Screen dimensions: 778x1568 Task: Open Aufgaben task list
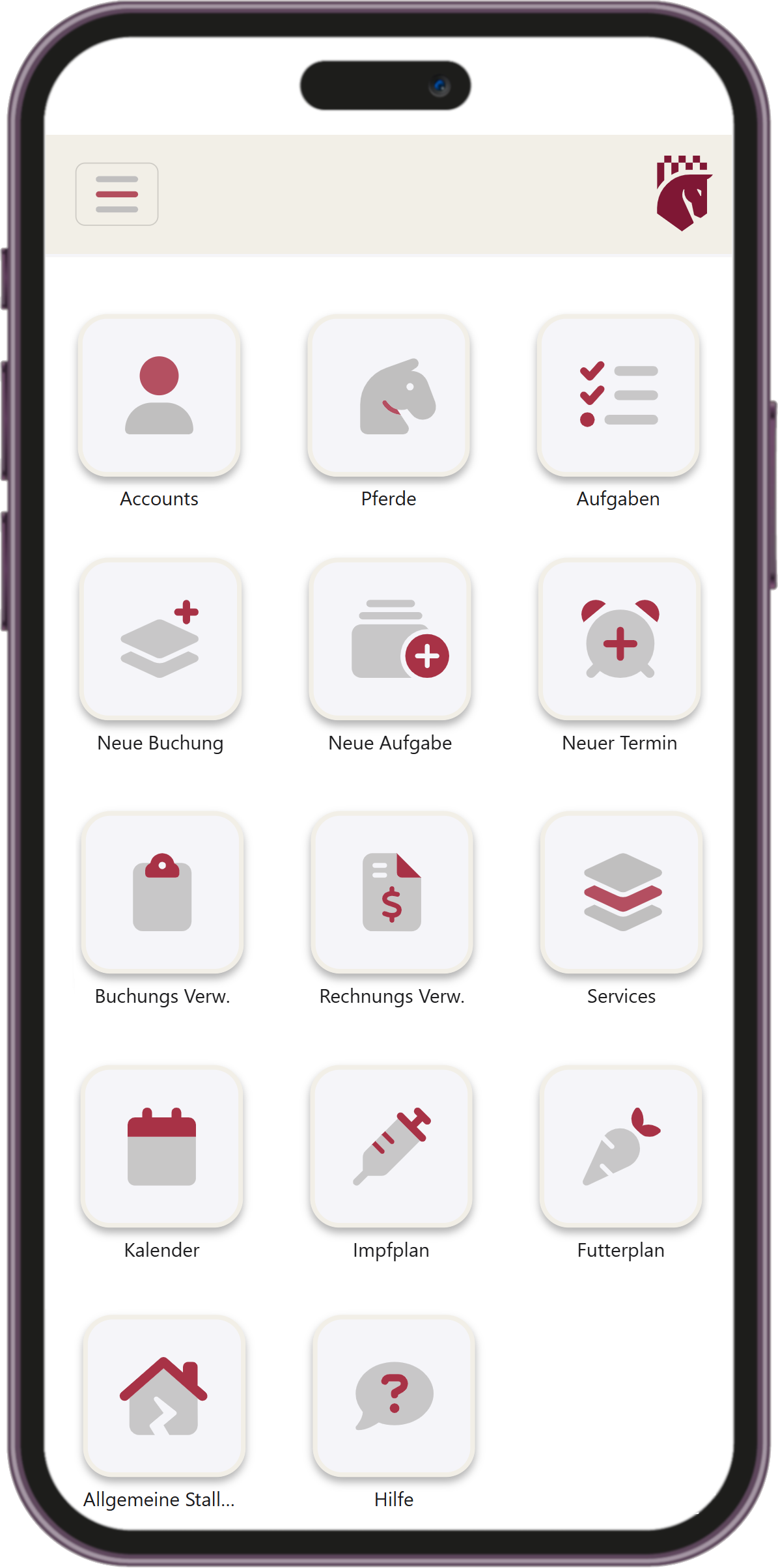tap(618, 396)
